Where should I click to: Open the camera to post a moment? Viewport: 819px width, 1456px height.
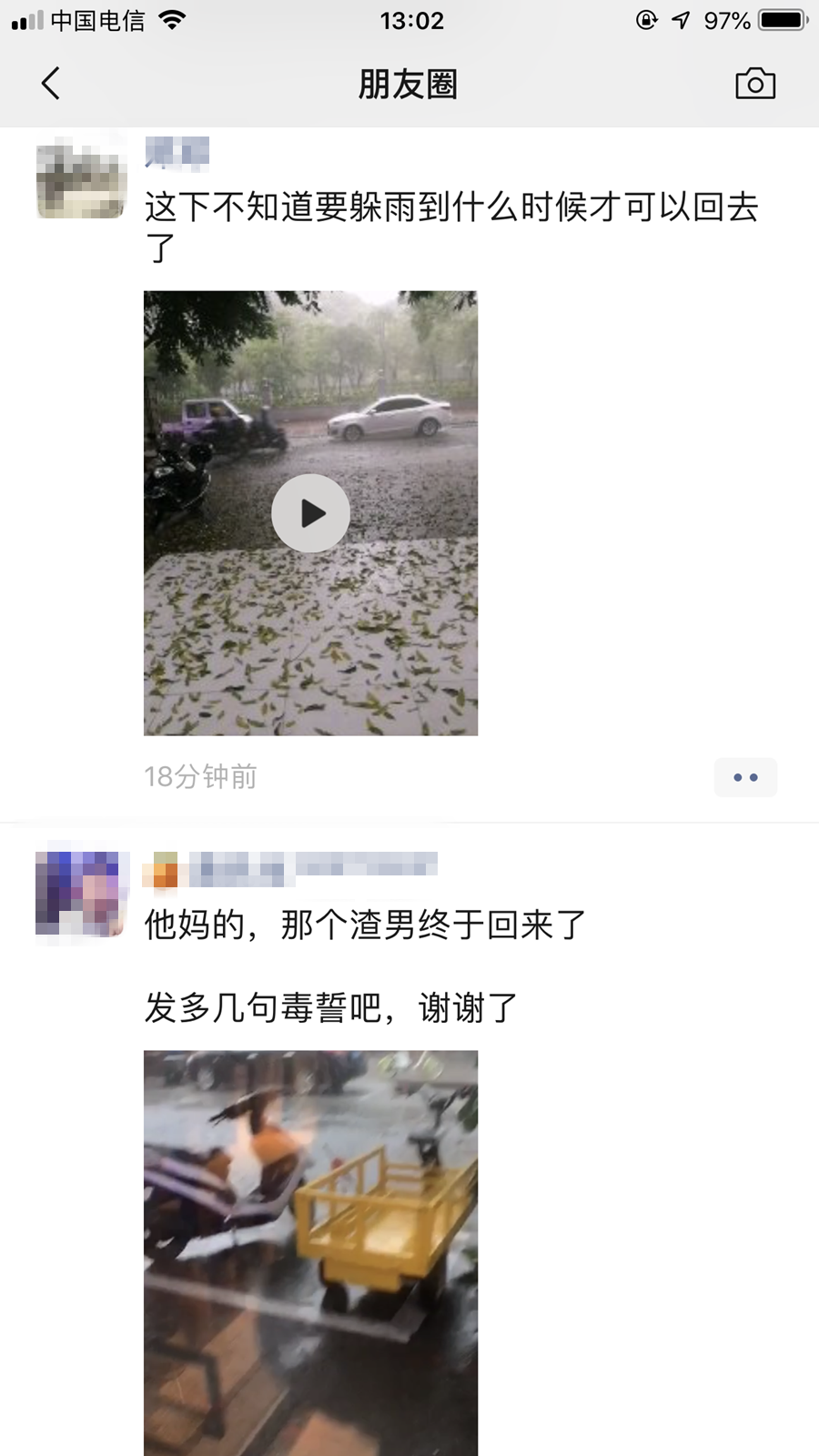[x=754, y=84]
